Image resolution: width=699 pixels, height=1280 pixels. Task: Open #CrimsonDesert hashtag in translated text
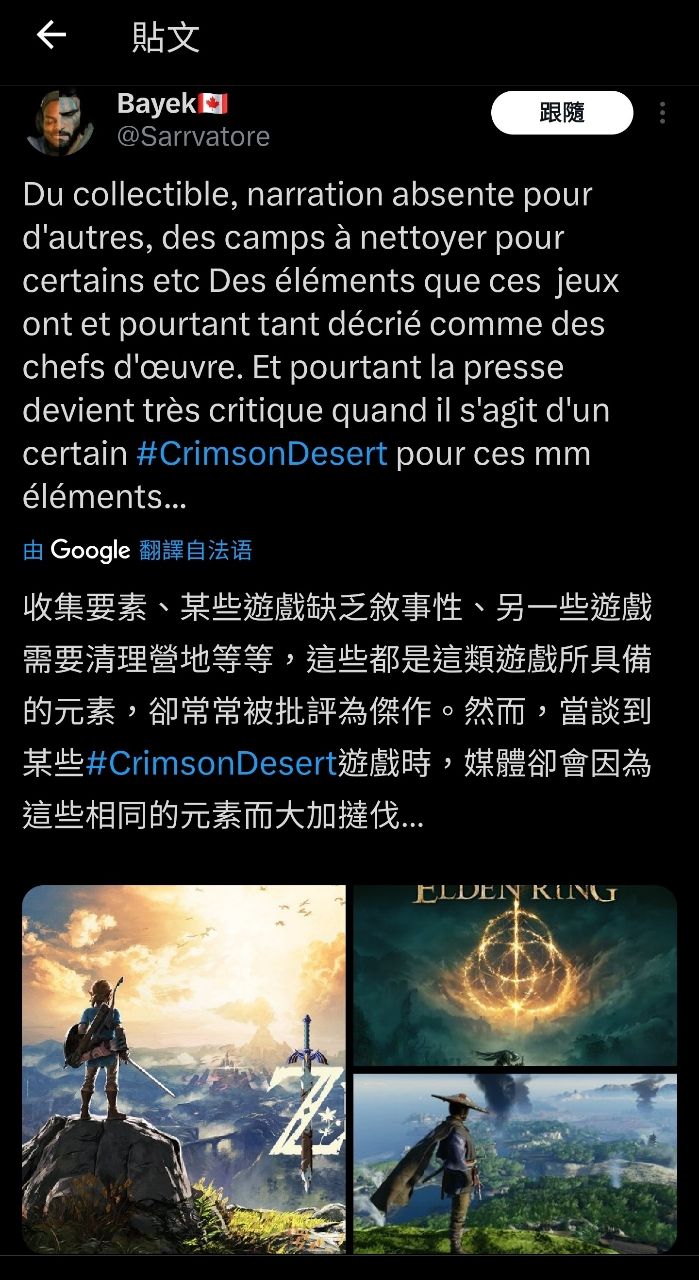[x=211, y=764]
